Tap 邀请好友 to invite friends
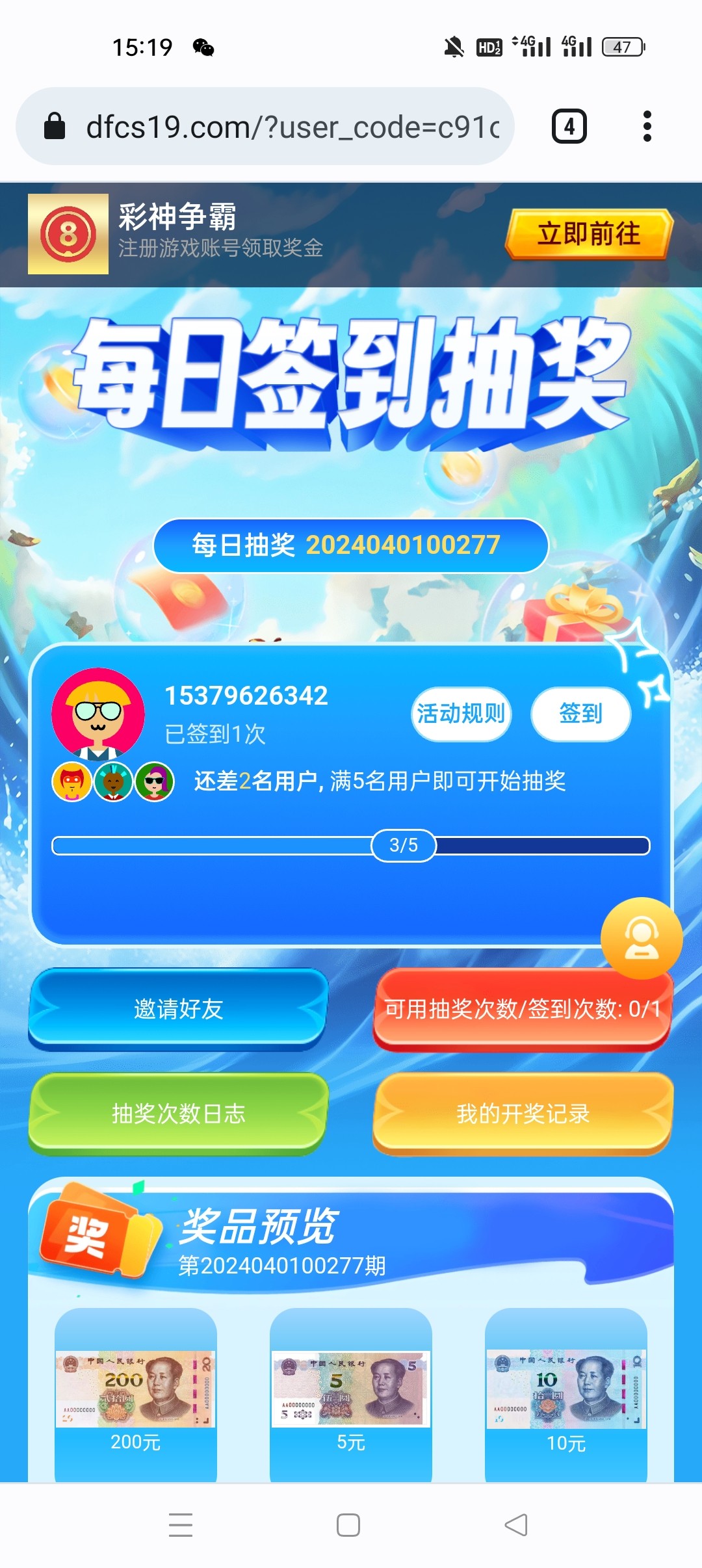The width and height of the screenshot is (702, 1568). coord(178,1008)
